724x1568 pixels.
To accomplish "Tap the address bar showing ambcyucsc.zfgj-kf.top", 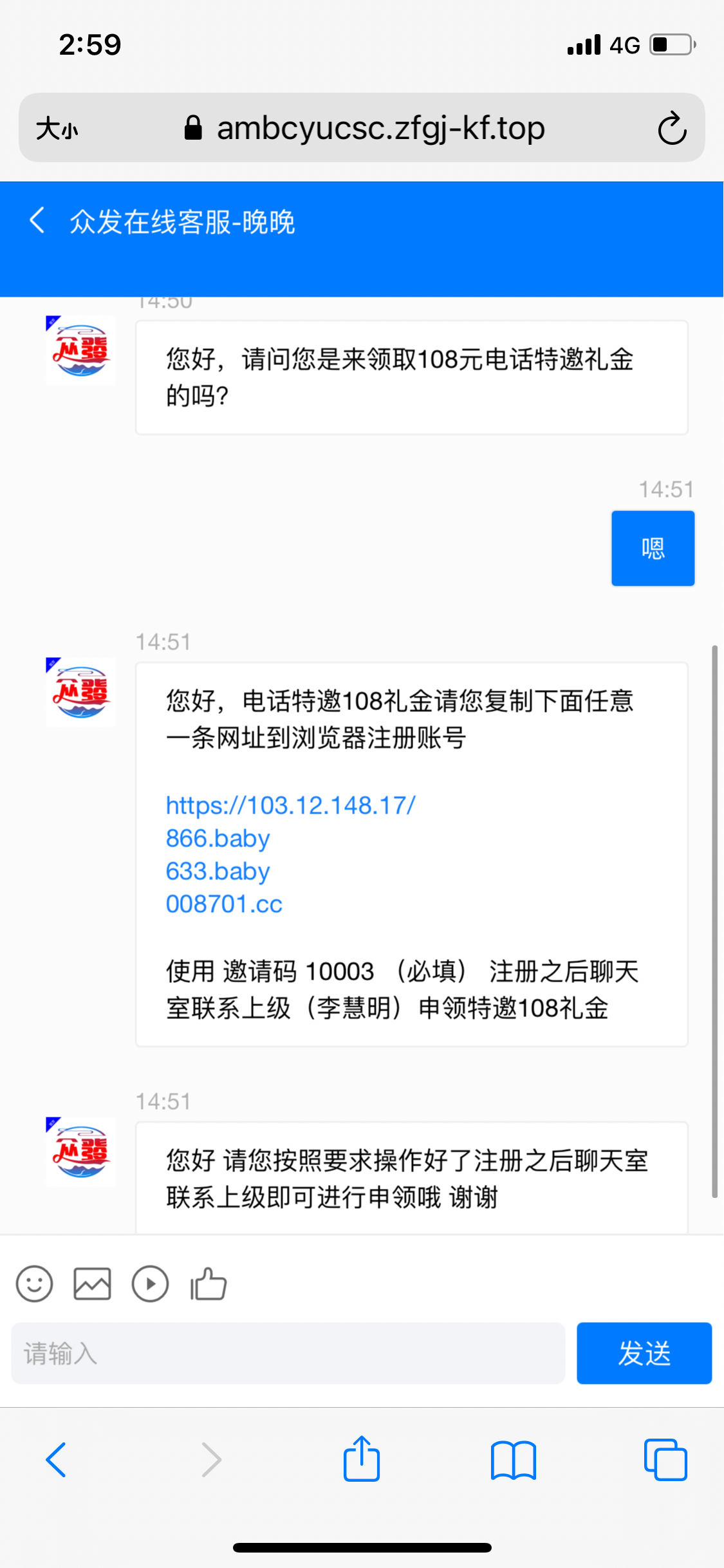I will coord(380,127).
